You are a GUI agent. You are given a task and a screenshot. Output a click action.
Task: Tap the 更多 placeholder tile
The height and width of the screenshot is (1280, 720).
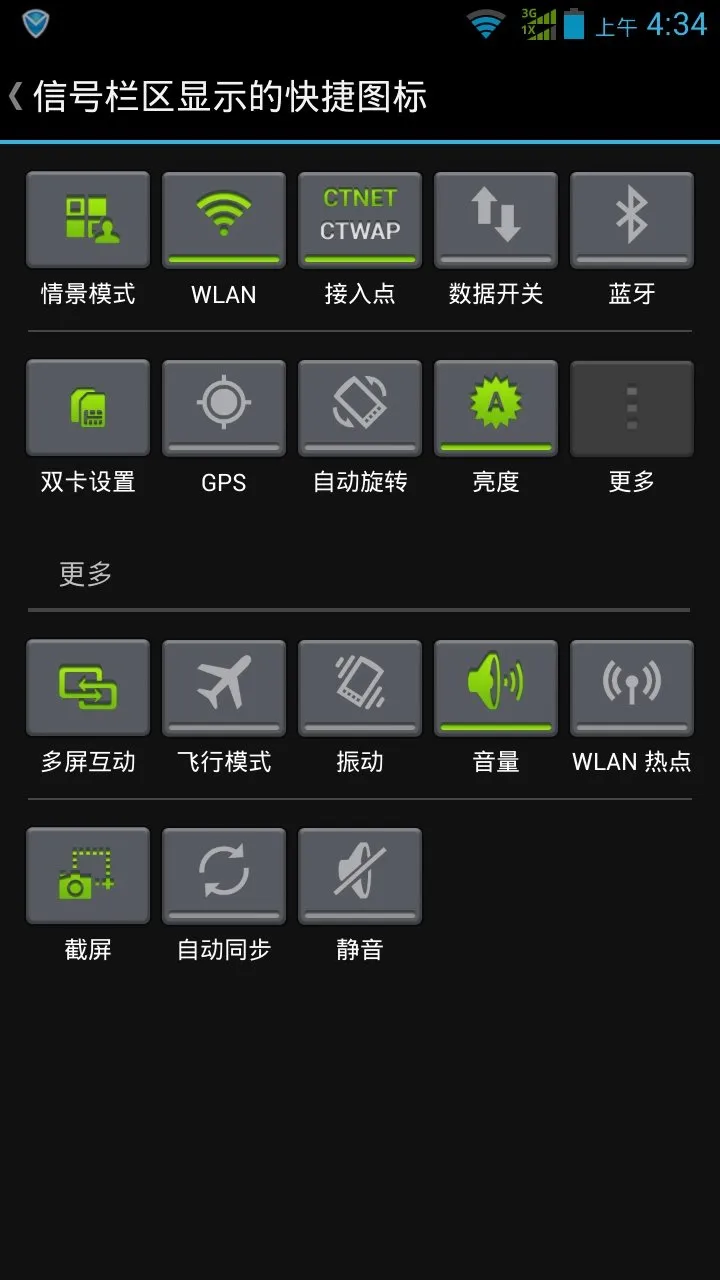point(632,408)
